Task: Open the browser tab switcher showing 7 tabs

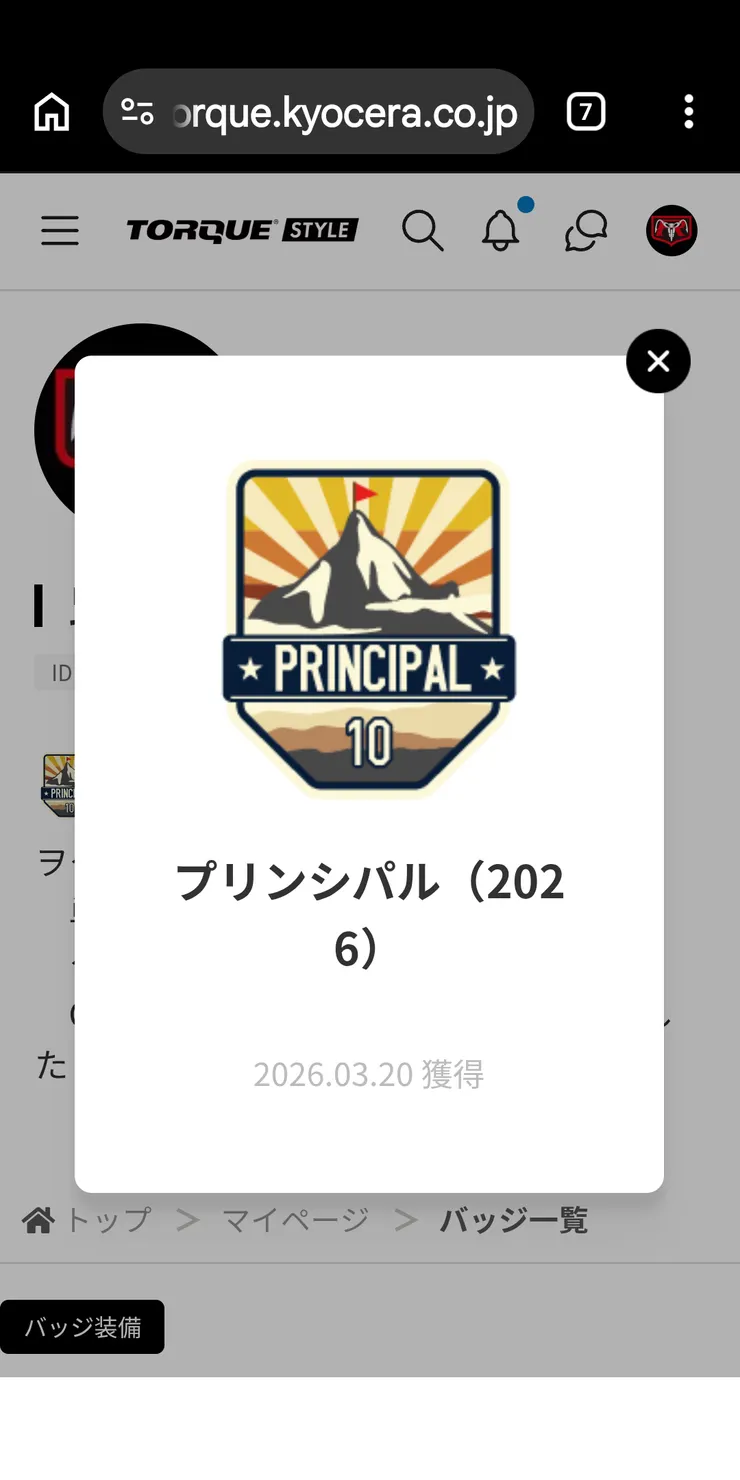Action: click(585, 111)
